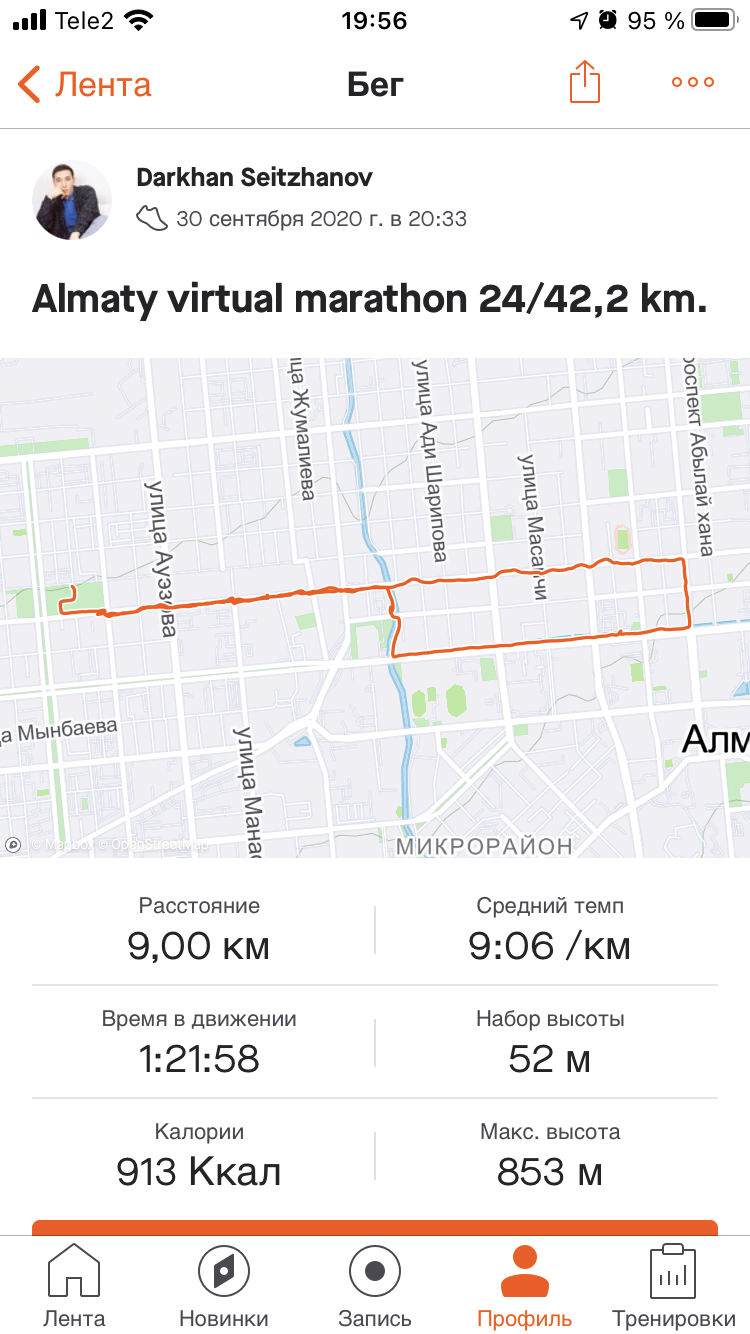Open the three-dot overflow menu
This screenshot has width=750, height=1334.
click(x=693, y=82)
